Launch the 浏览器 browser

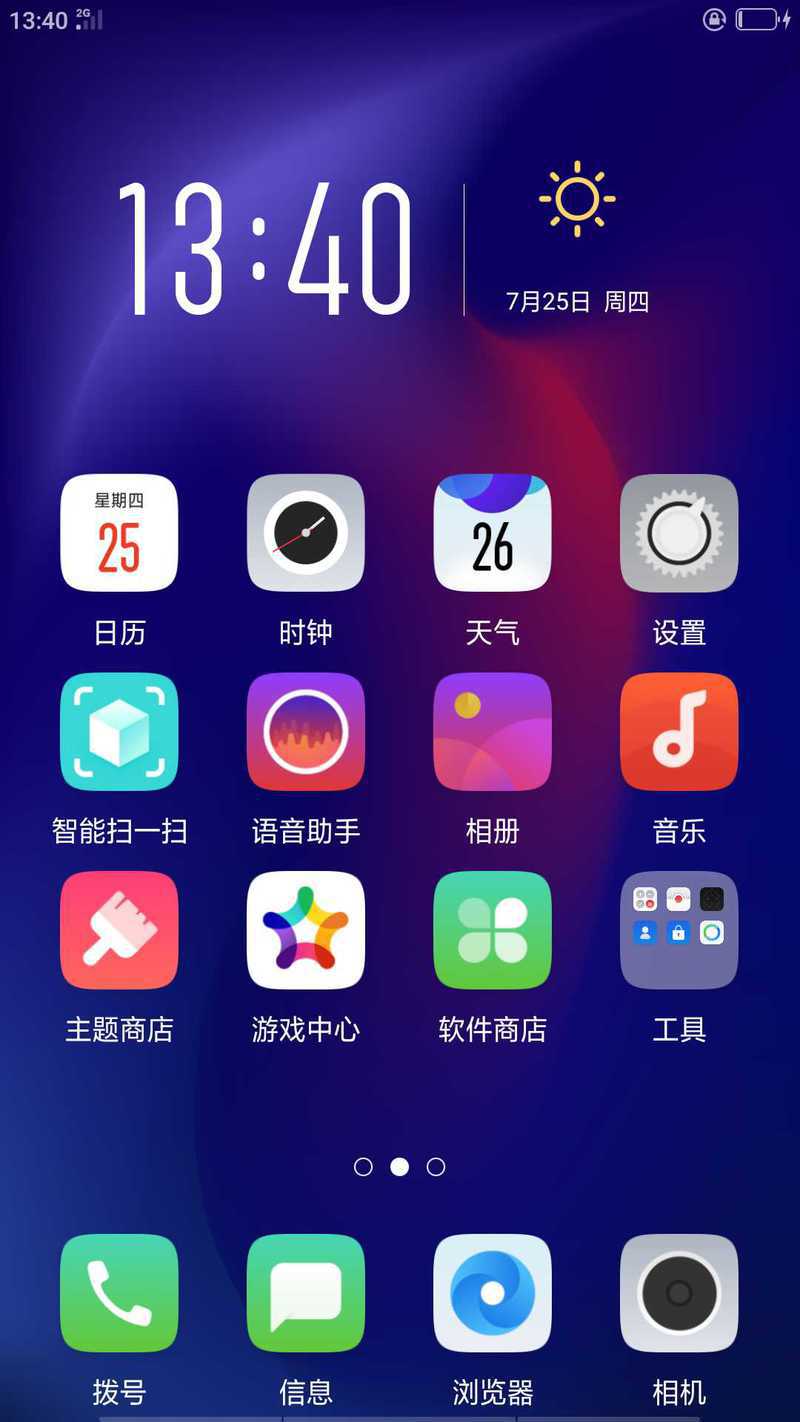(492, 1293)
